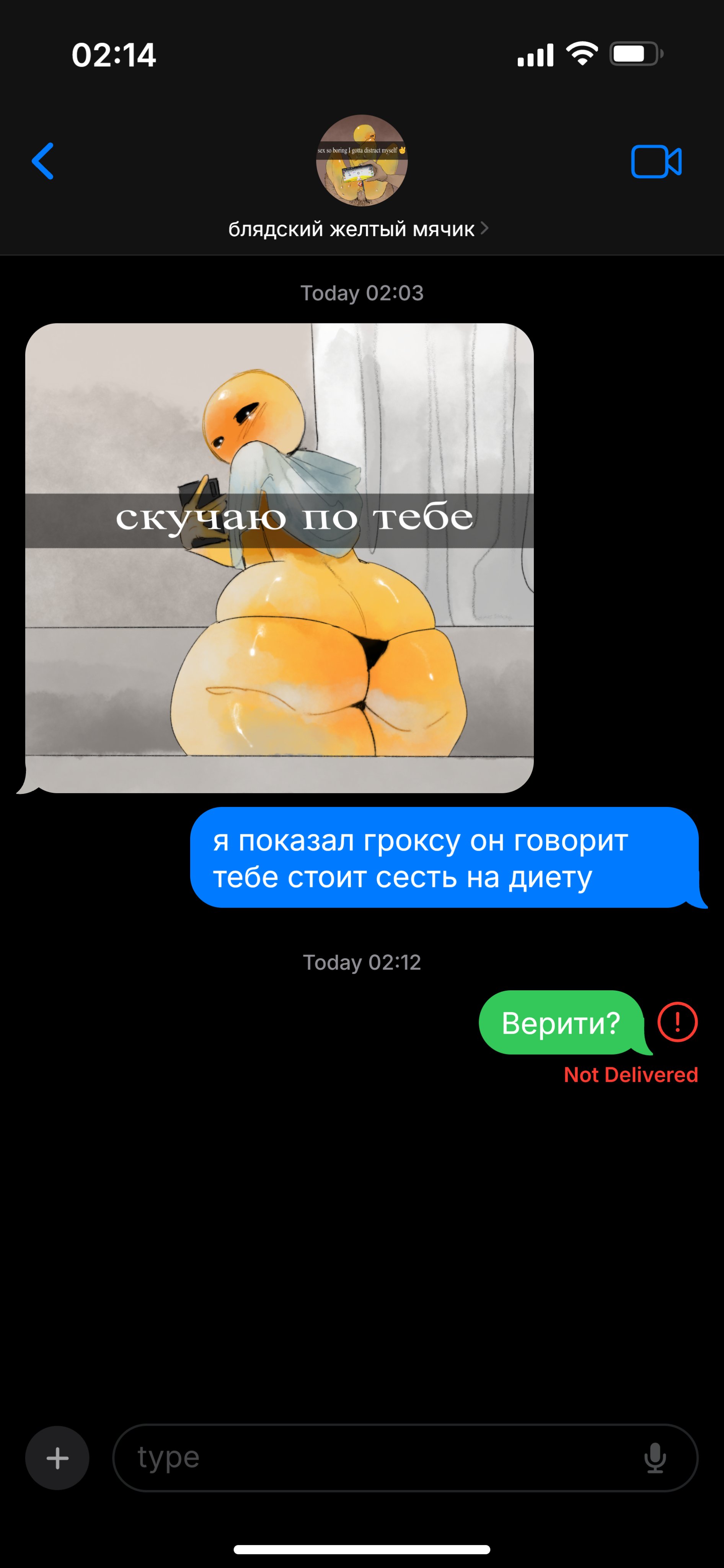This screenshot has height=1568, width=724.
Task: Open the contact's profile picture details
Action: coord(362,161)
